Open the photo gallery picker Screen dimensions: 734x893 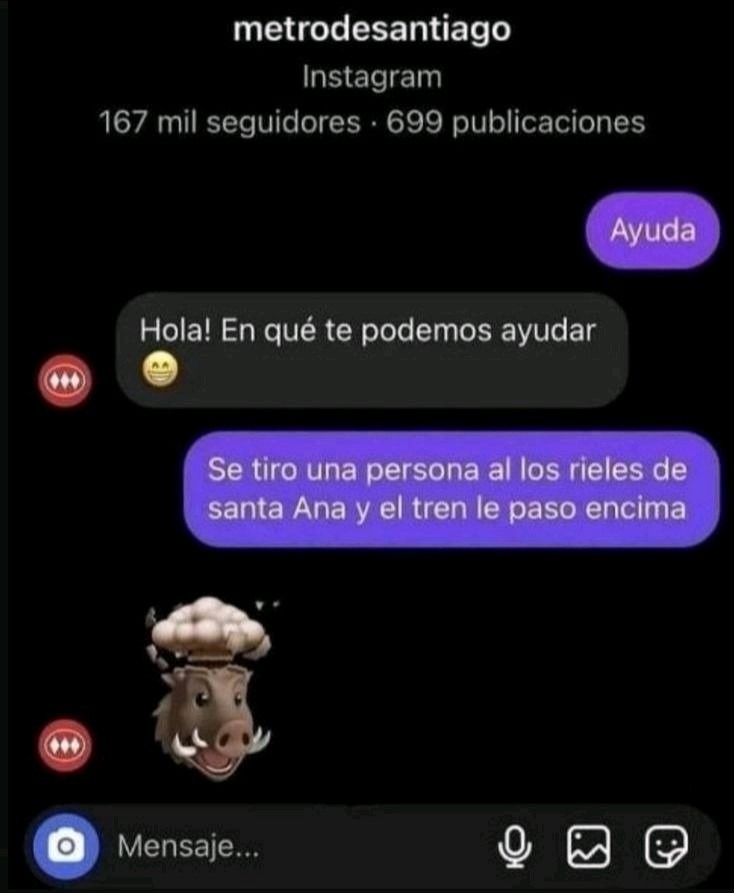[590, 845]
